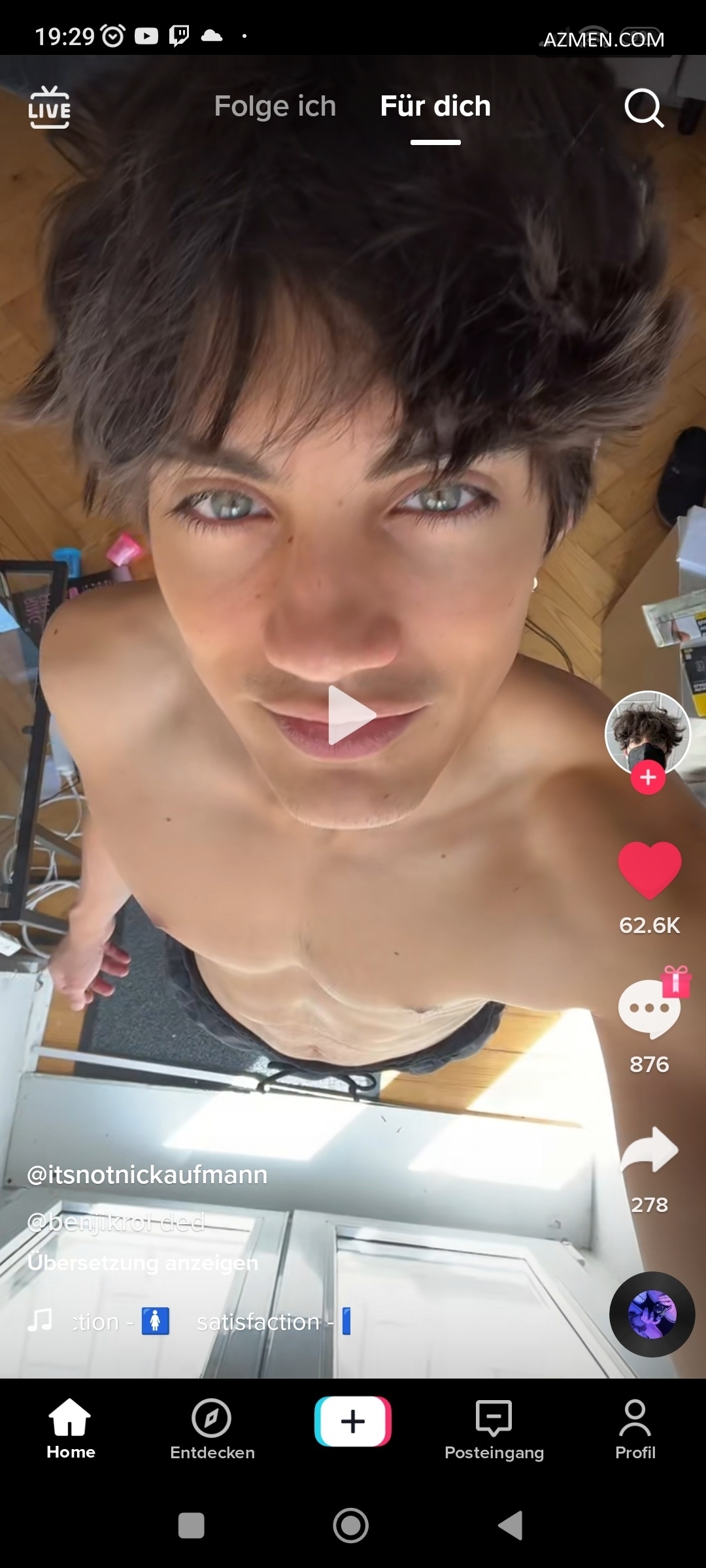Open @itsnotnickaufmann's profile from the caption

click(x=147, y=1175)
